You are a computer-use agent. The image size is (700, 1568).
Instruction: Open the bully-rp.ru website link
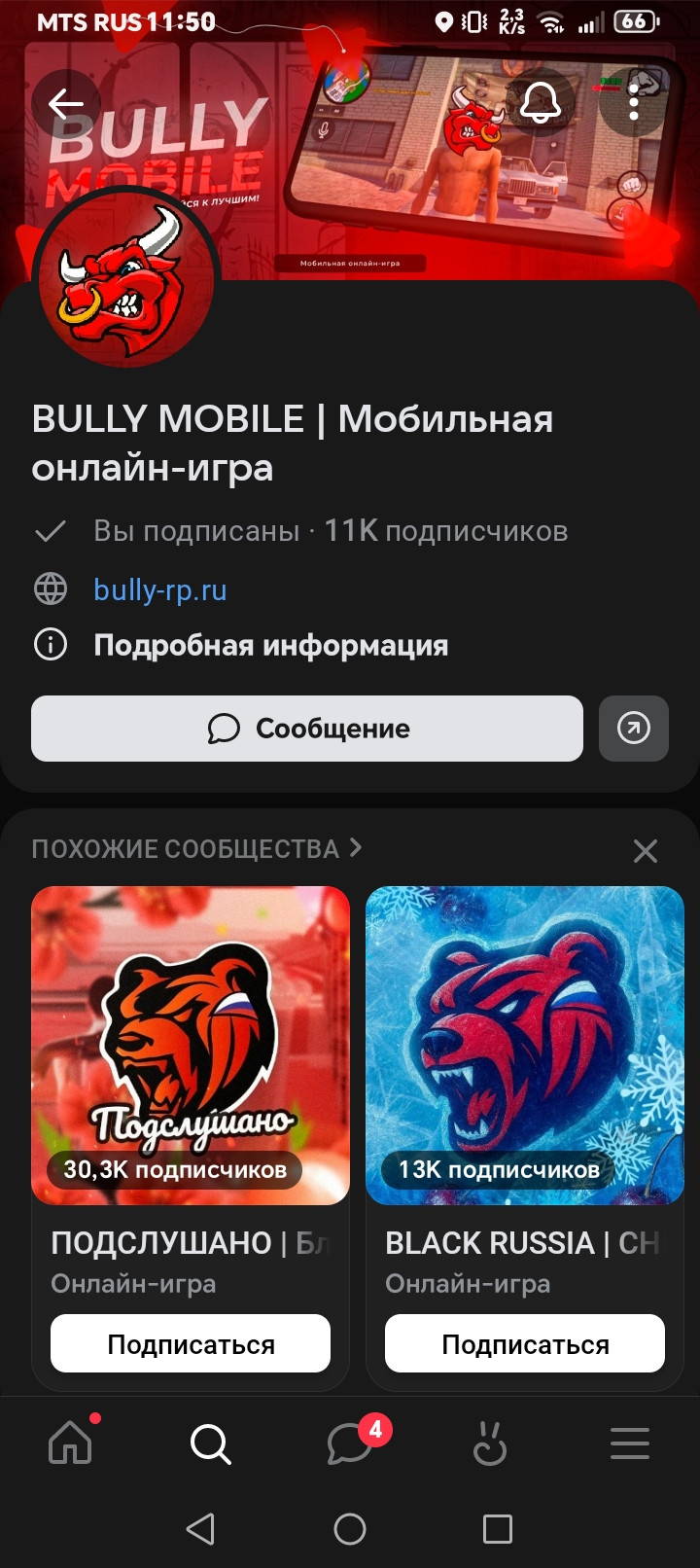click(159, 589)
